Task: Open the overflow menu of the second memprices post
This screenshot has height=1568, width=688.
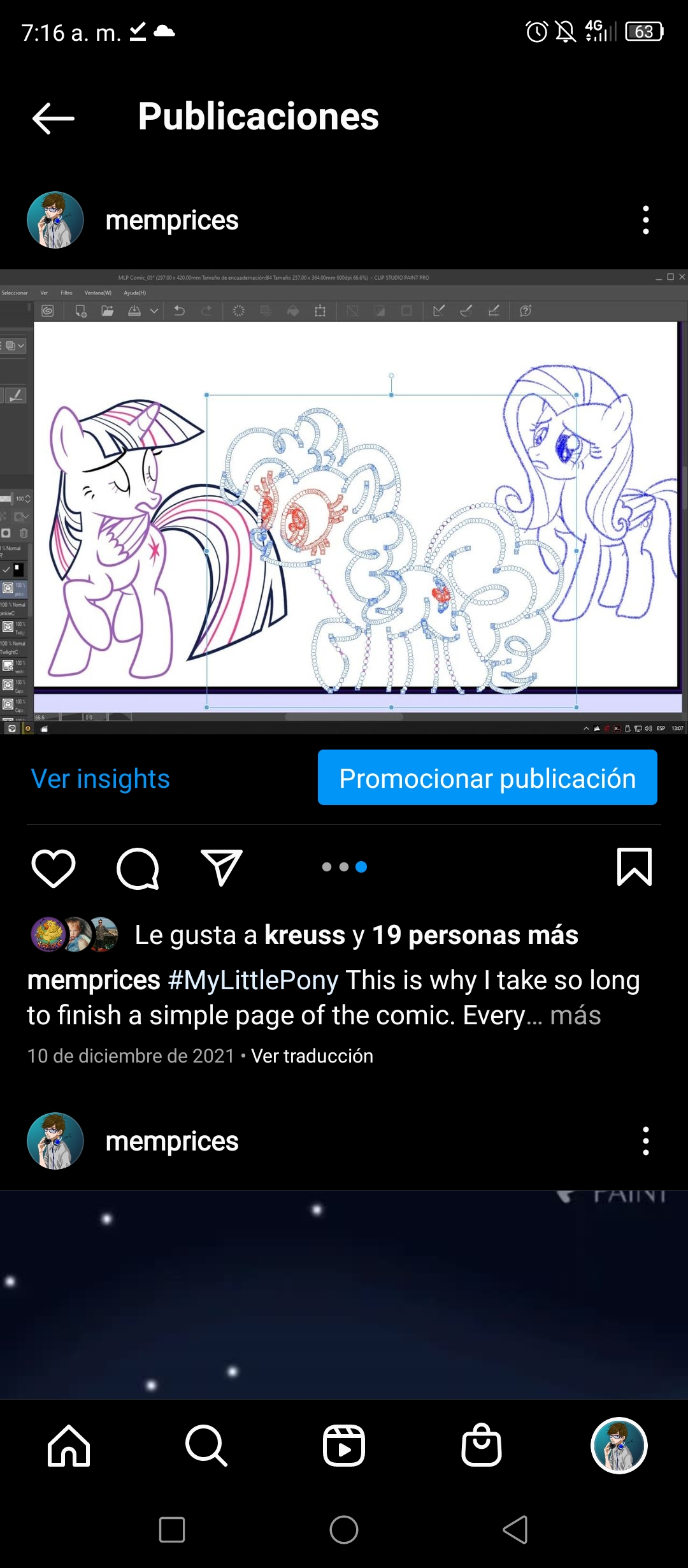Action: [645, 1141]
